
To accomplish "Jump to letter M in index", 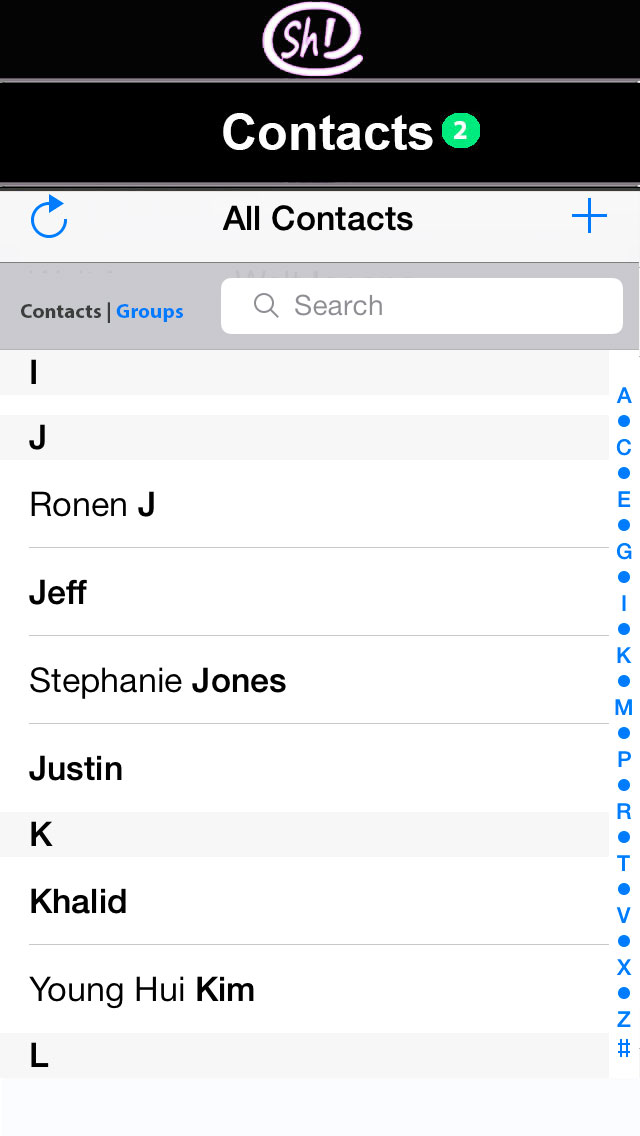I will pos(623,707).
